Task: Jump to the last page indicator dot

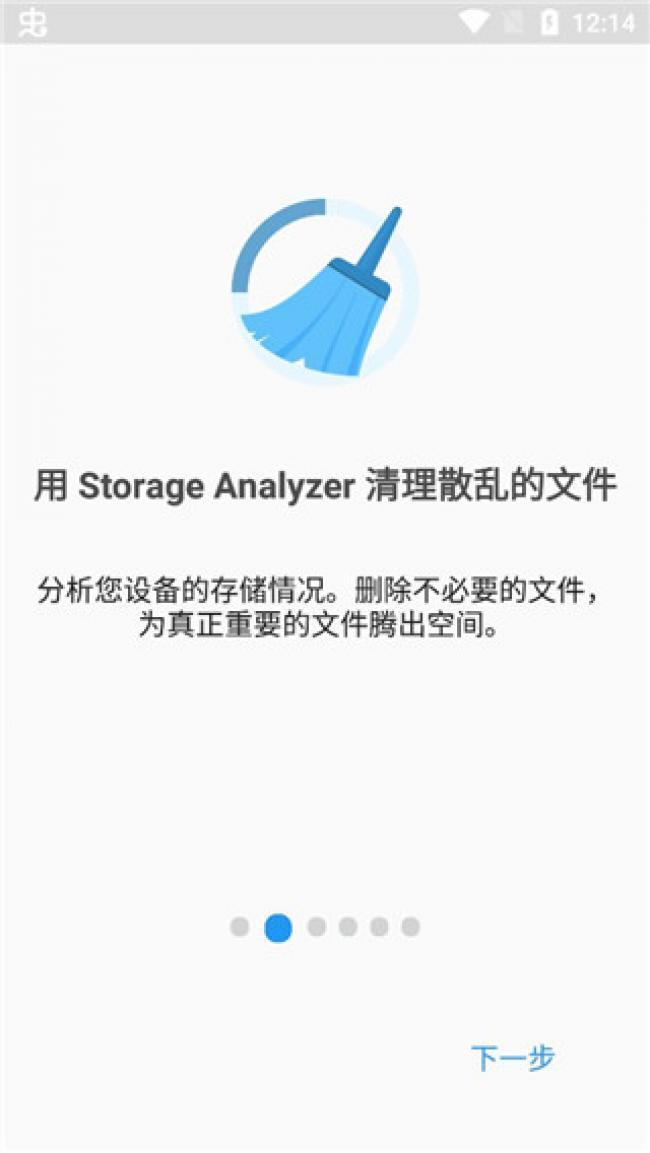Action: tap(410, 927)
